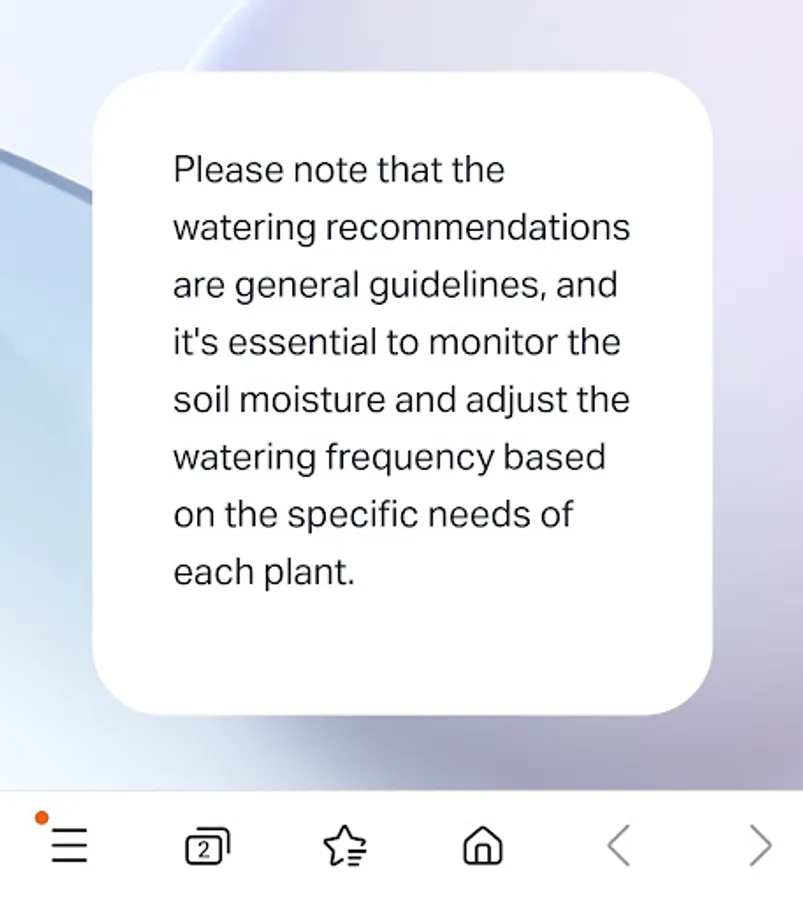803x900 pixels.
Task: Open browser options from the menu
Action: click(x=68, y=846)
